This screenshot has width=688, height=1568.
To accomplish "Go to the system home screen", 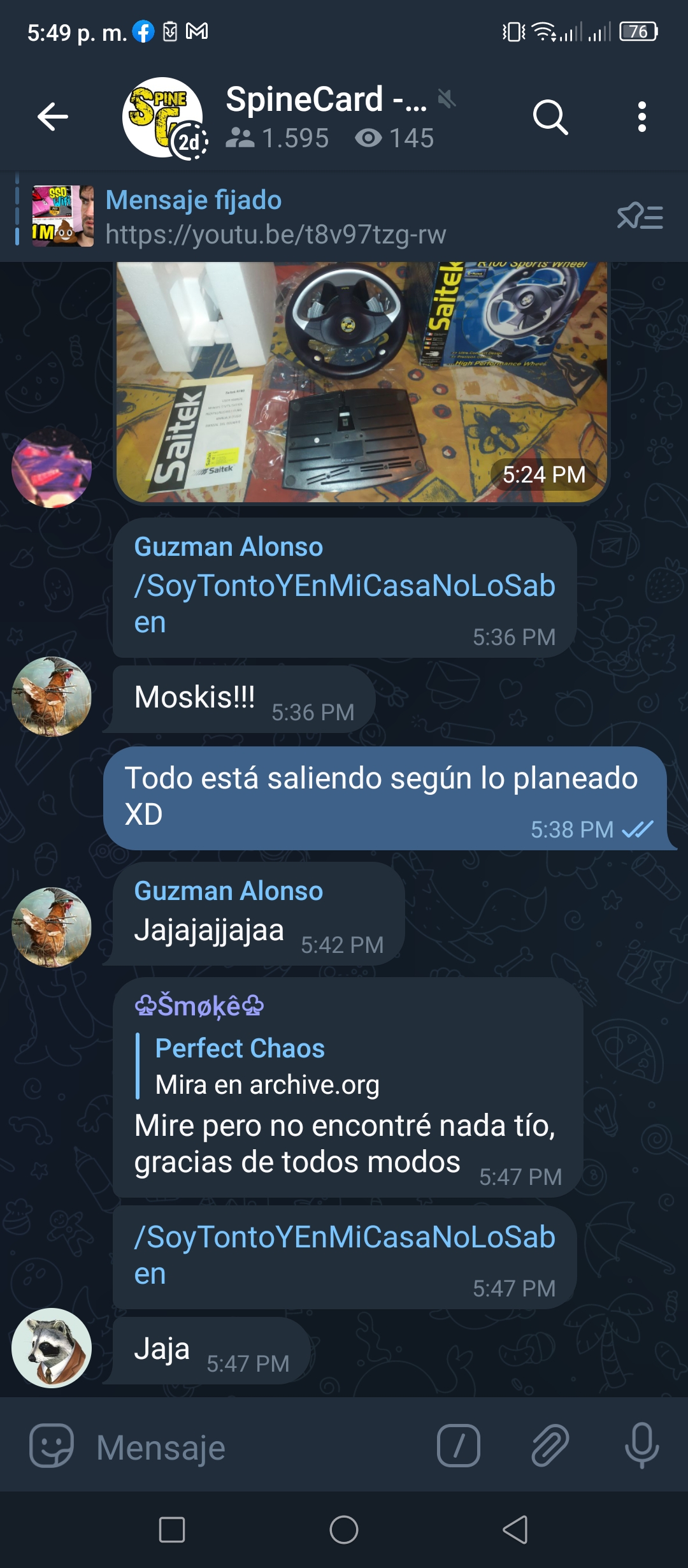I will coord(344,1530).
